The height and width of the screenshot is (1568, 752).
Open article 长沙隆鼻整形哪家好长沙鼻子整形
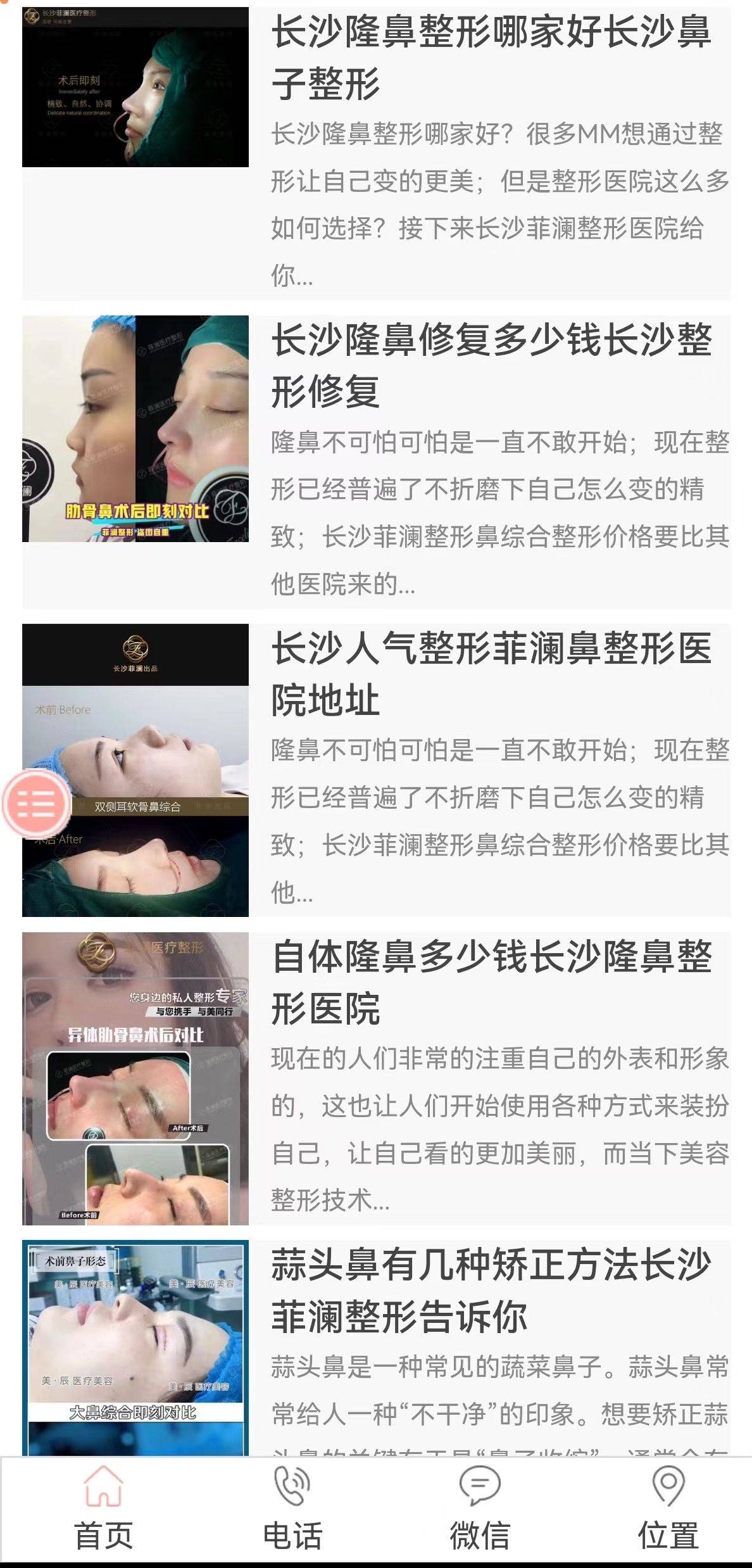(x=491, y=58)
